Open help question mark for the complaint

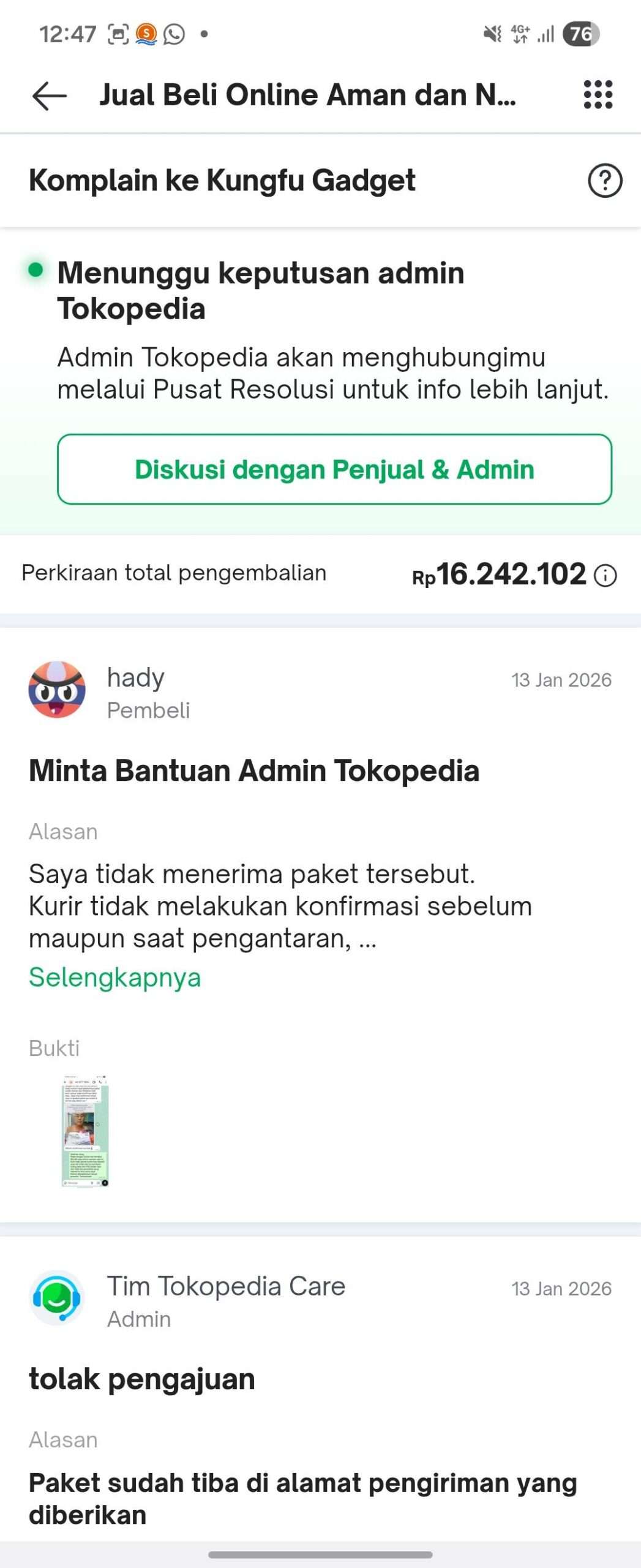point(604,181)
